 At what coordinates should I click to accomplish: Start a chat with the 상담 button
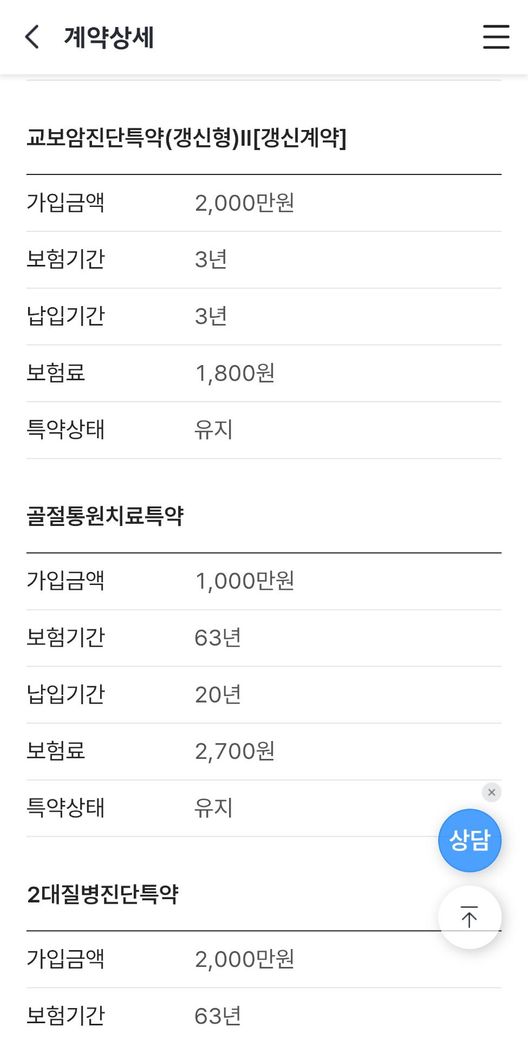pyautogui.click(x=470, y=840)
